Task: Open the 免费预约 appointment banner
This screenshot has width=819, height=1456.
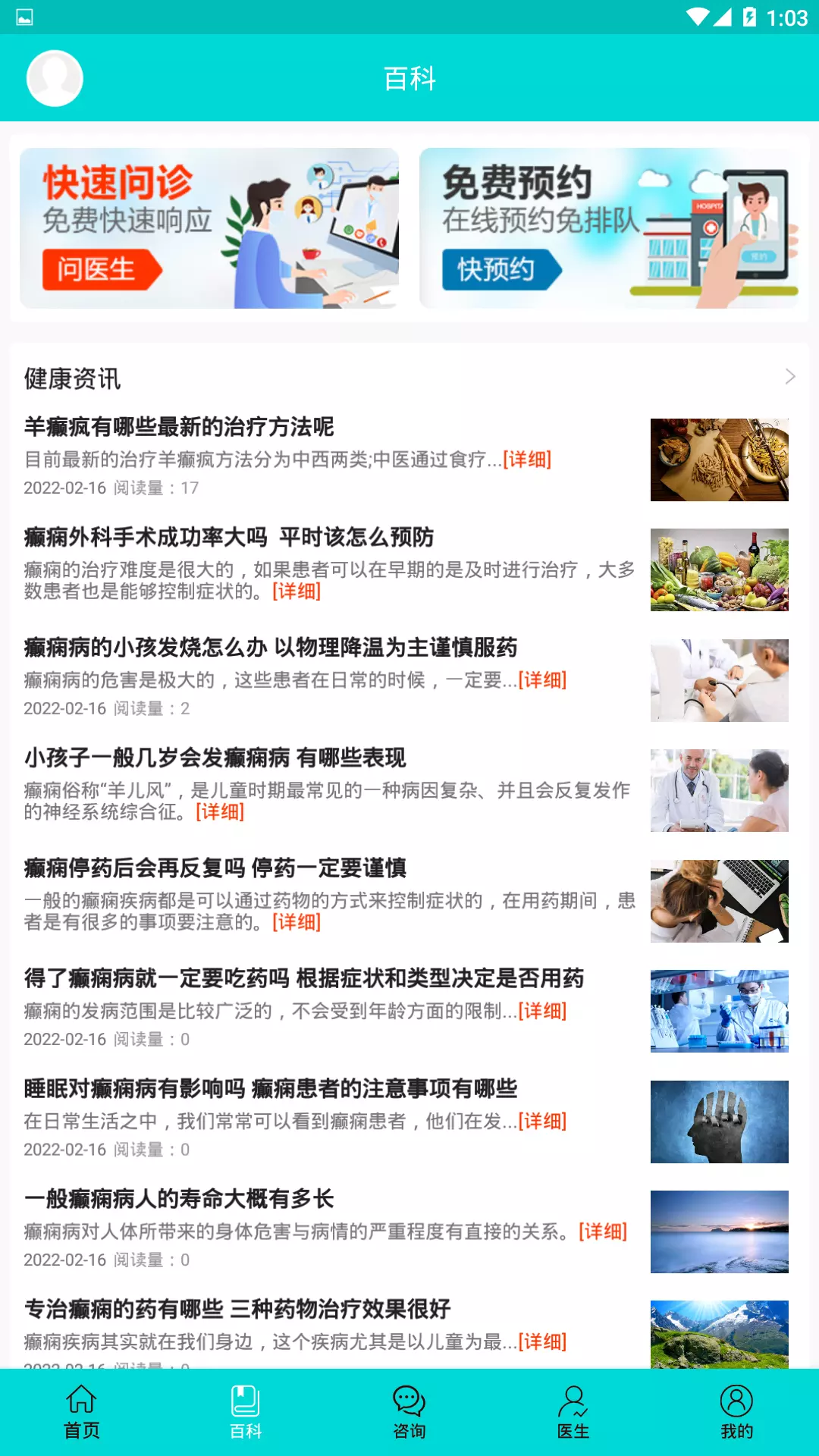Action: click(609, 228)
